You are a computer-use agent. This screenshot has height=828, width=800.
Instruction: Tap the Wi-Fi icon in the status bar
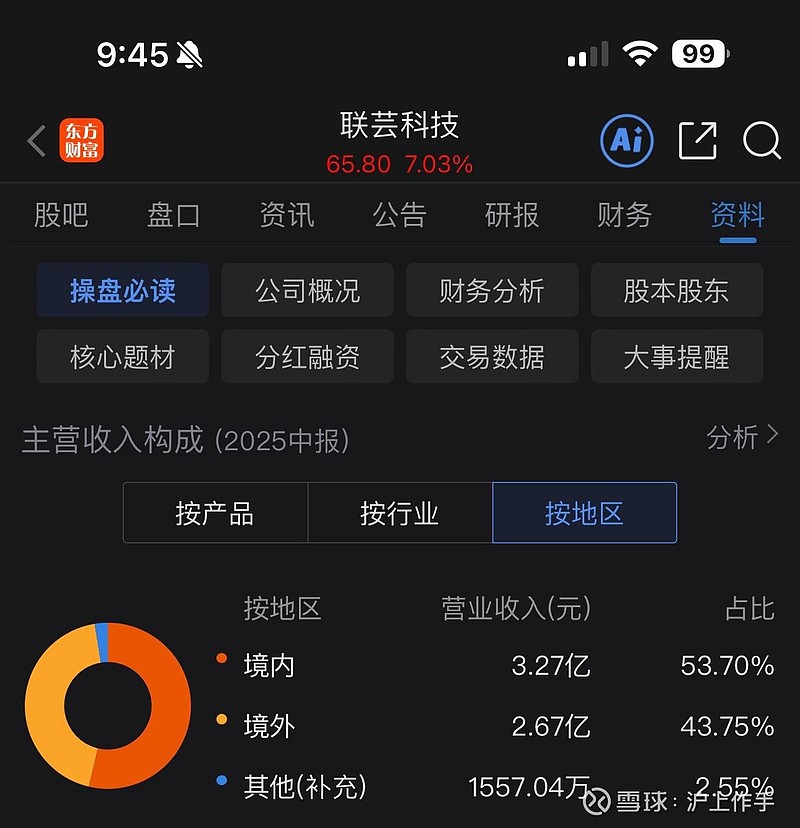click(640, 53)
